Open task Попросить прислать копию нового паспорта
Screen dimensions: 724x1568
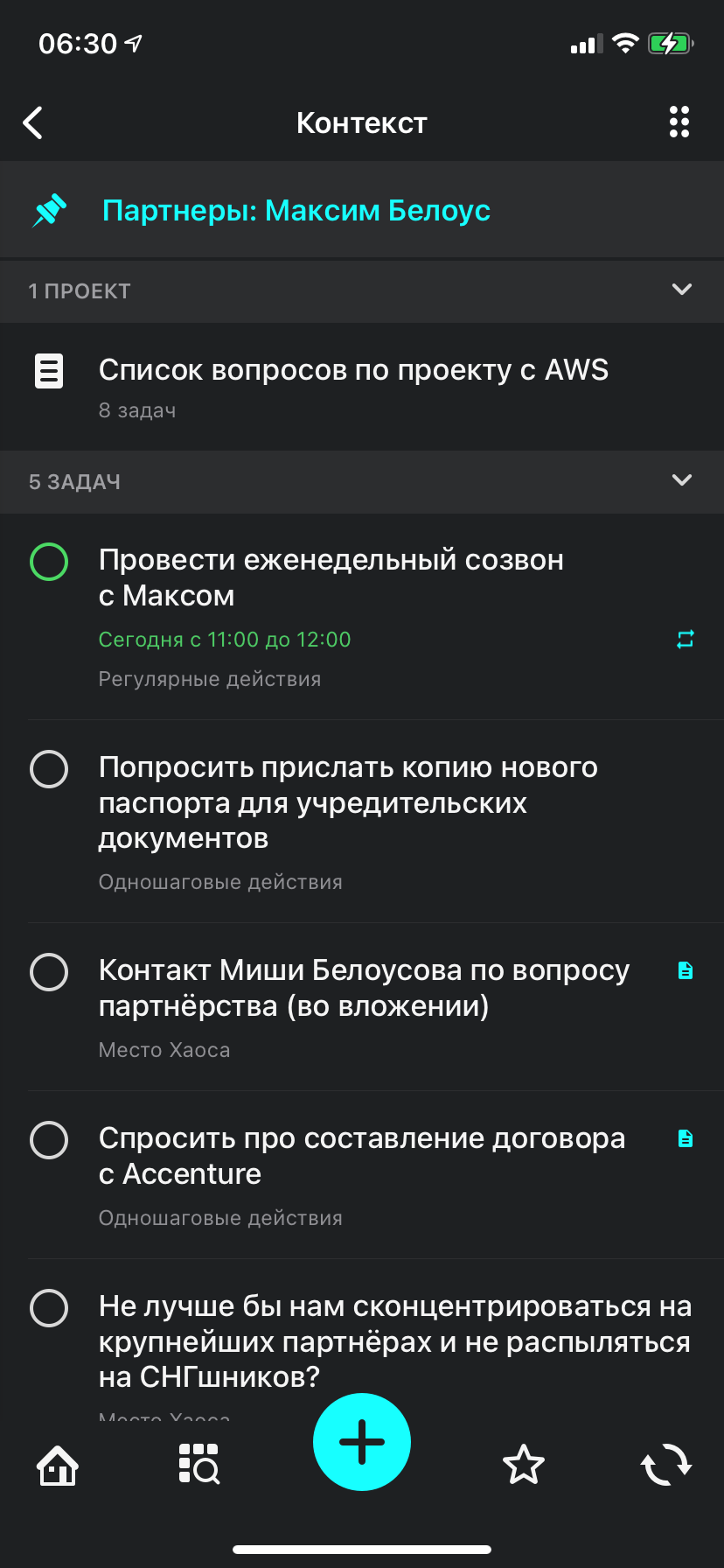tap(348, 802)
